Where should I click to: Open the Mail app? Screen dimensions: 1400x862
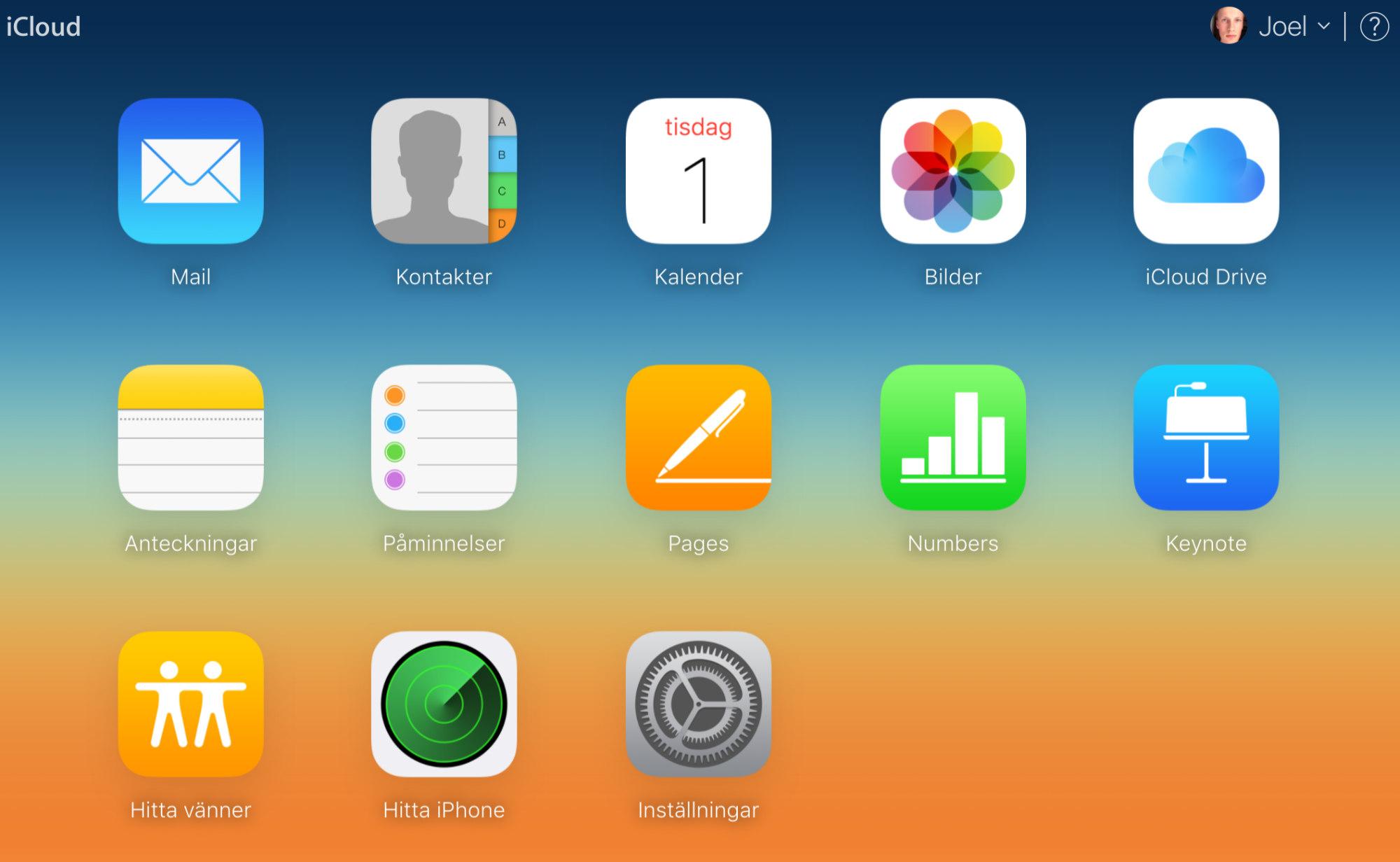[190, 172]
